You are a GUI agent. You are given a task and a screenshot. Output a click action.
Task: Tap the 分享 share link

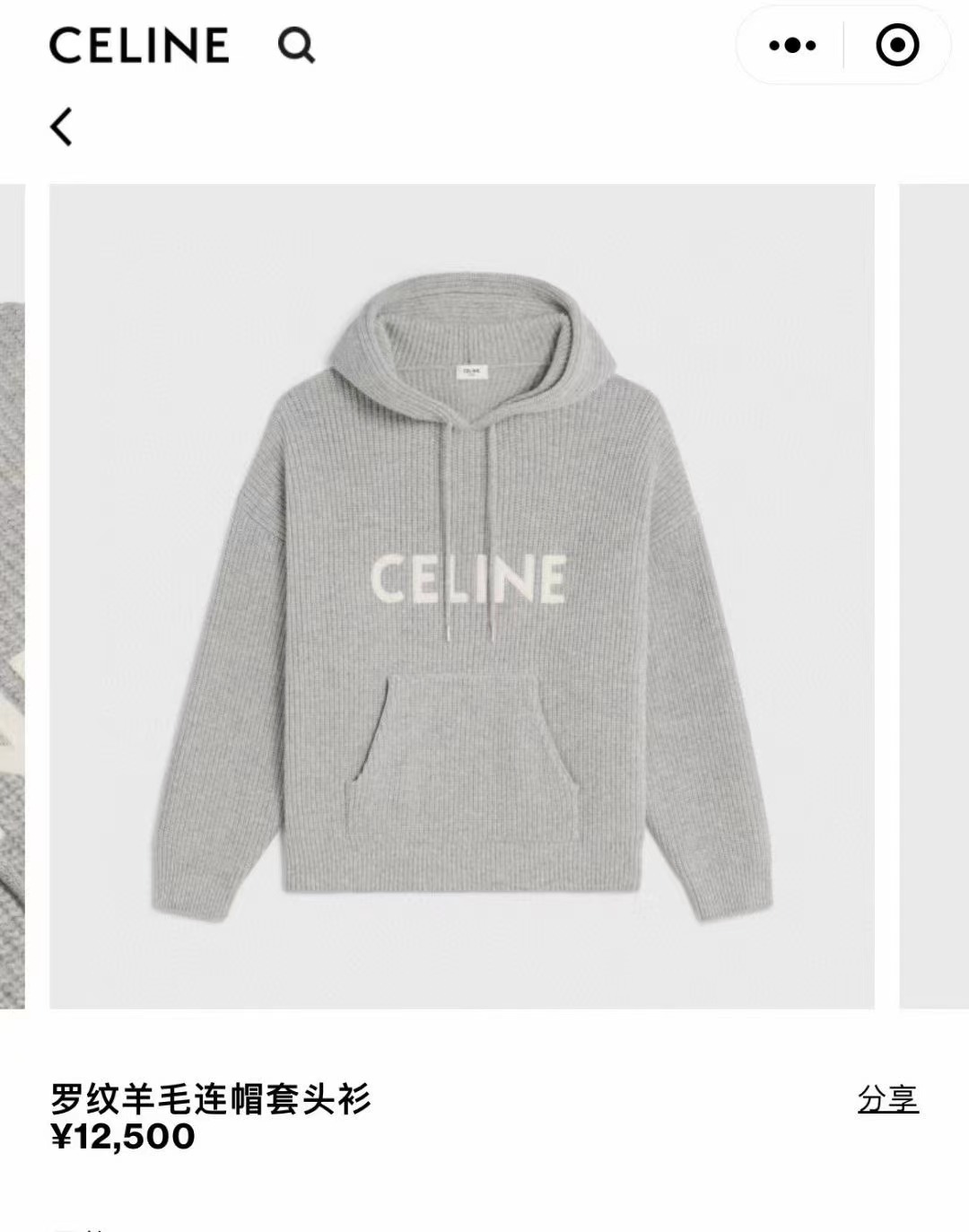pyautogui.click(x=887, y=1098)
